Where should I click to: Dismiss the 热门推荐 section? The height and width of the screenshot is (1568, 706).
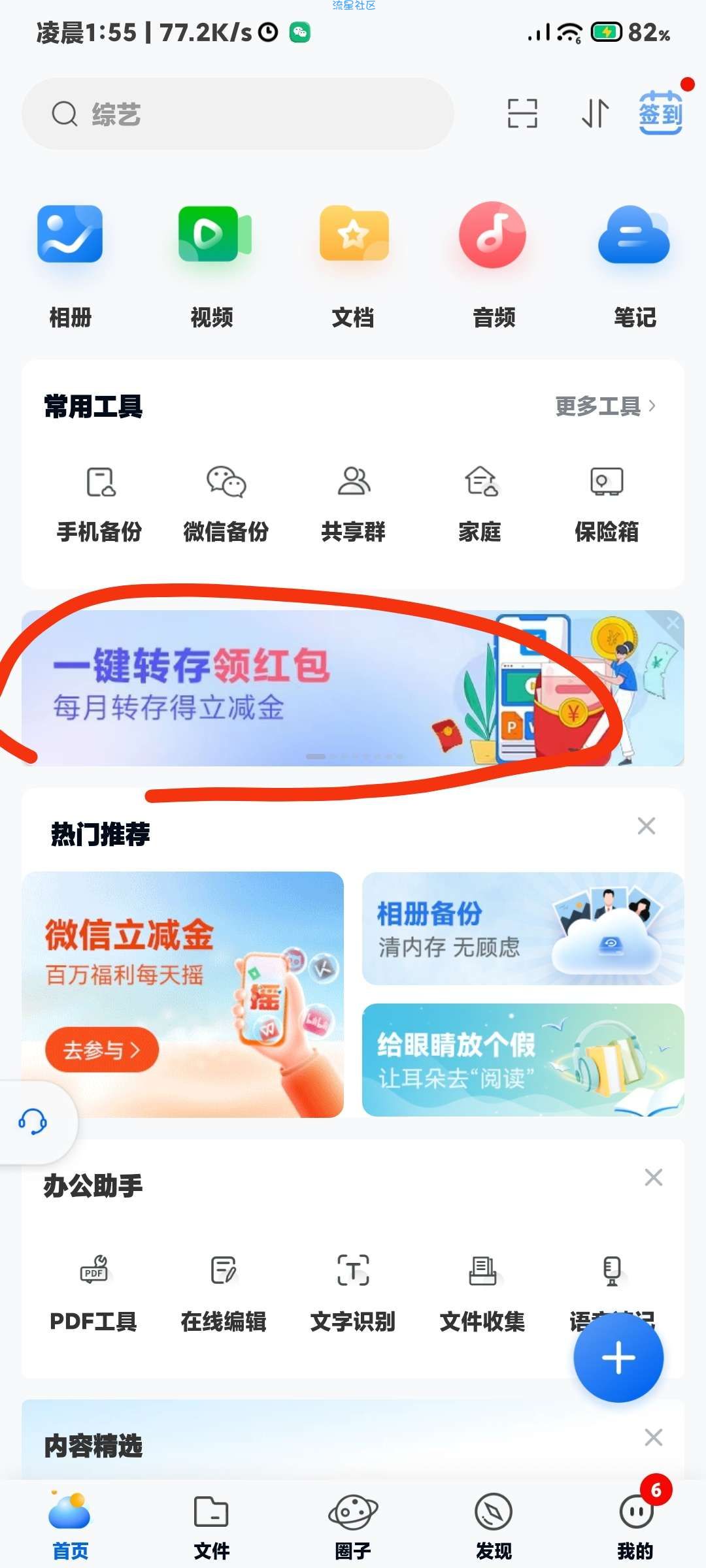(647, 826)
